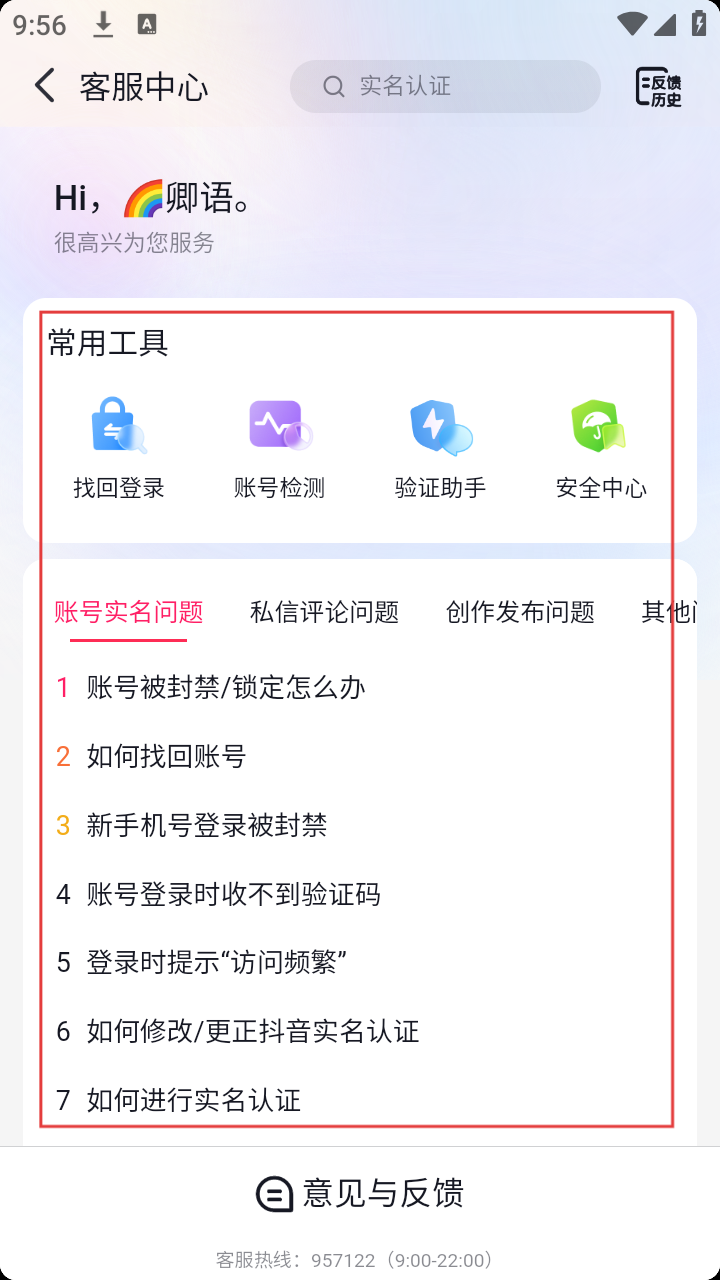
Task: Open 账号登录时收不到验证码
Action: click(x=234, y=894)
